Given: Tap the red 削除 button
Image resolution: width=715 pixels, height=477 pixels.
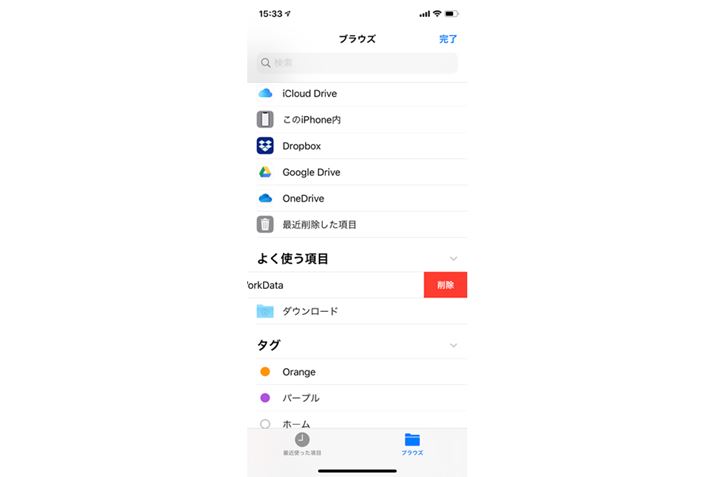Looking at the screenshot, I should click(x=445, y=285).
